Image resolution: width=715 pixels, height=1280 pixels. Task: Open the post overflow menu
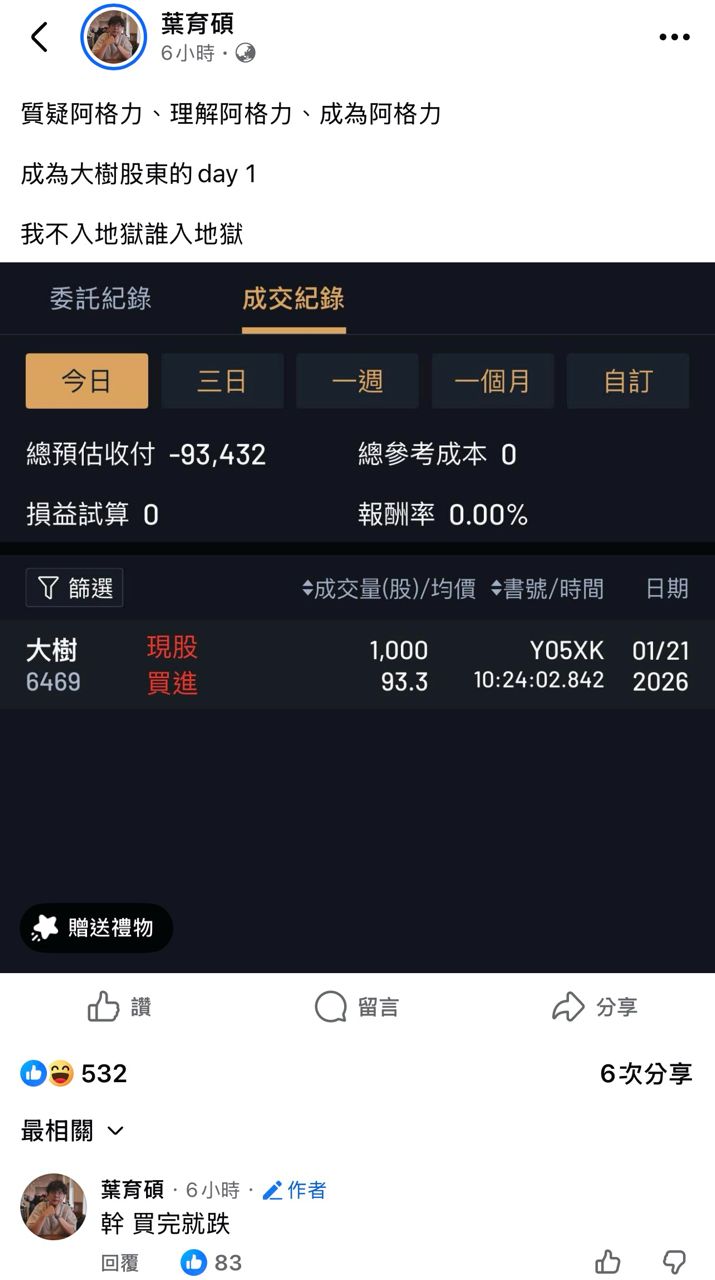pyautogui.click(x=674, y=38)
